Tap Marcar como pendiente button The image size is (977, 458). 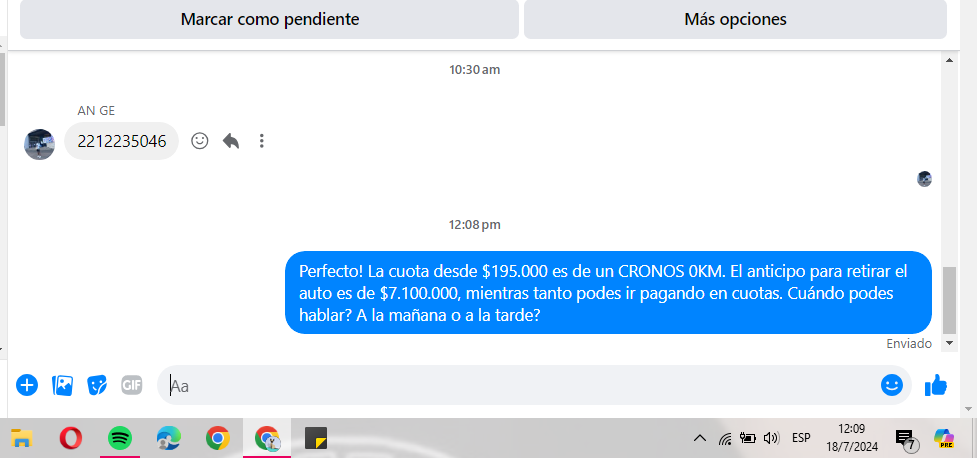click(x=269, y=19)
